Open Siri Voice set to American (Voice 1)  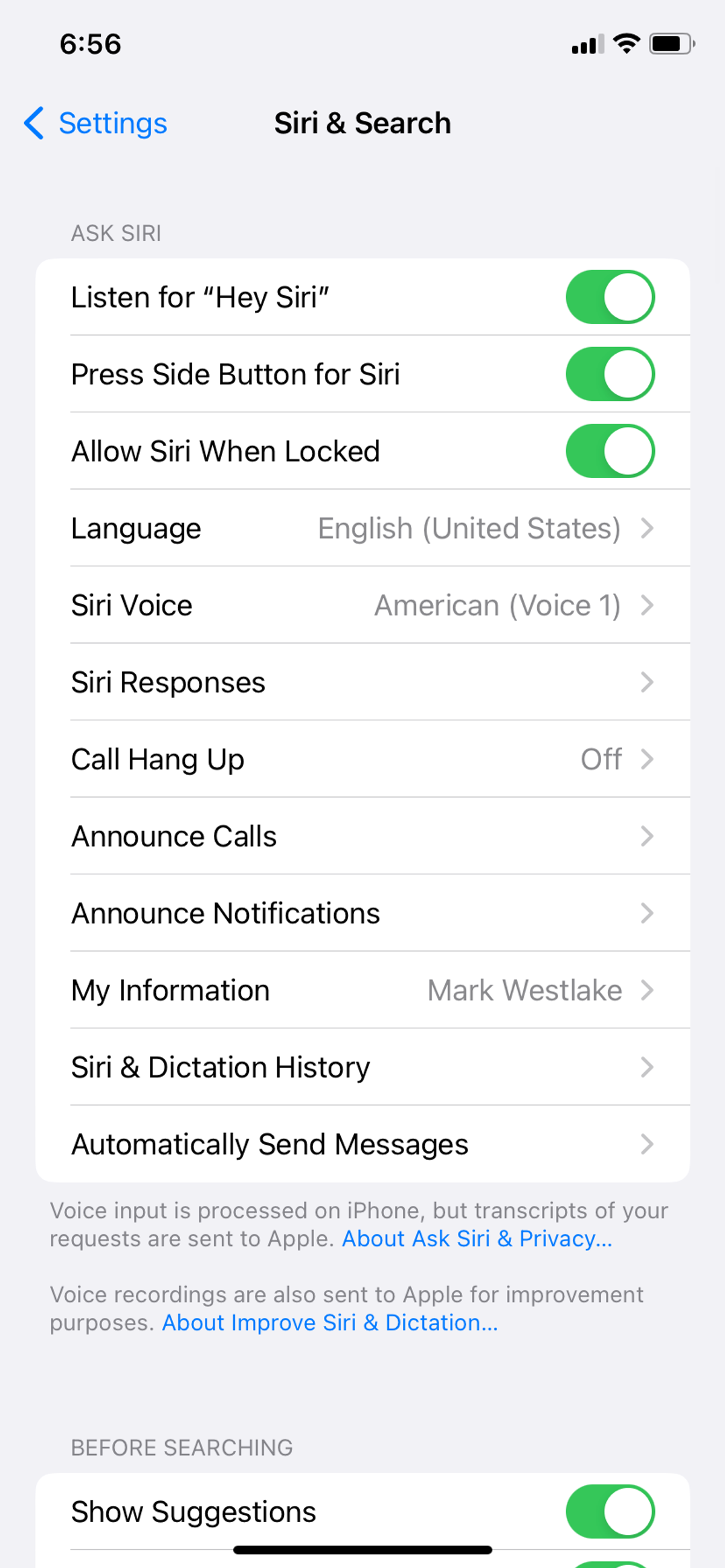(x=362, y=605)
